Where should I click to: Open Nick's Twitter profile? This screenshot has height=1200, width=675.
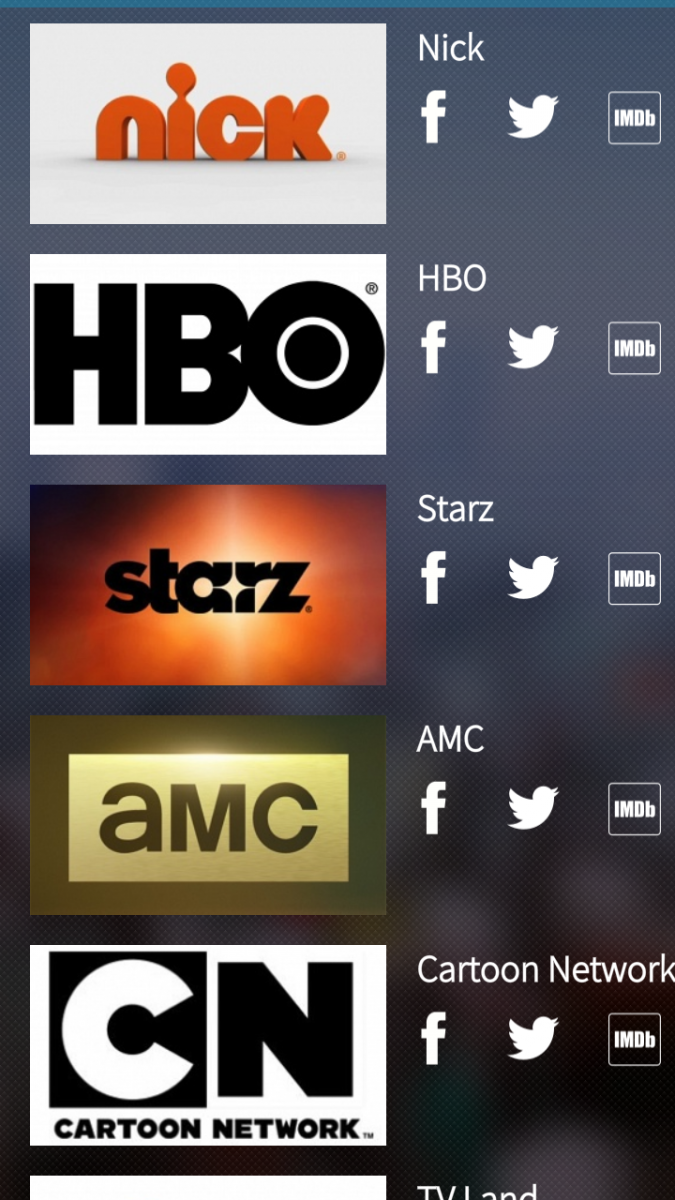[x=532, y=118]
